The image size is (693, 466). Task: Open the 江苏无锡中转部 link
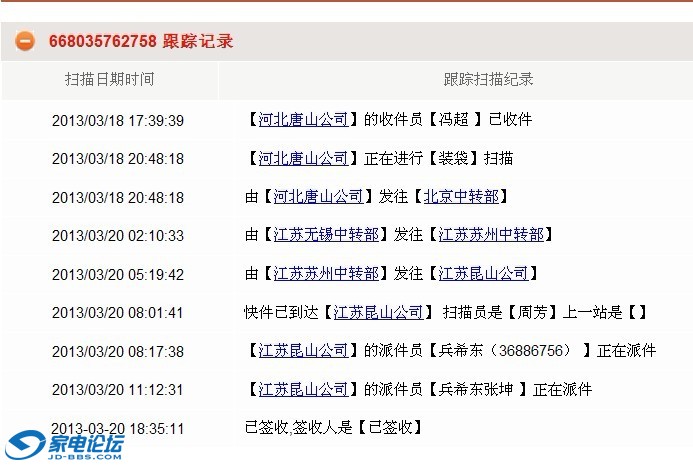click(x=326, y=235)
